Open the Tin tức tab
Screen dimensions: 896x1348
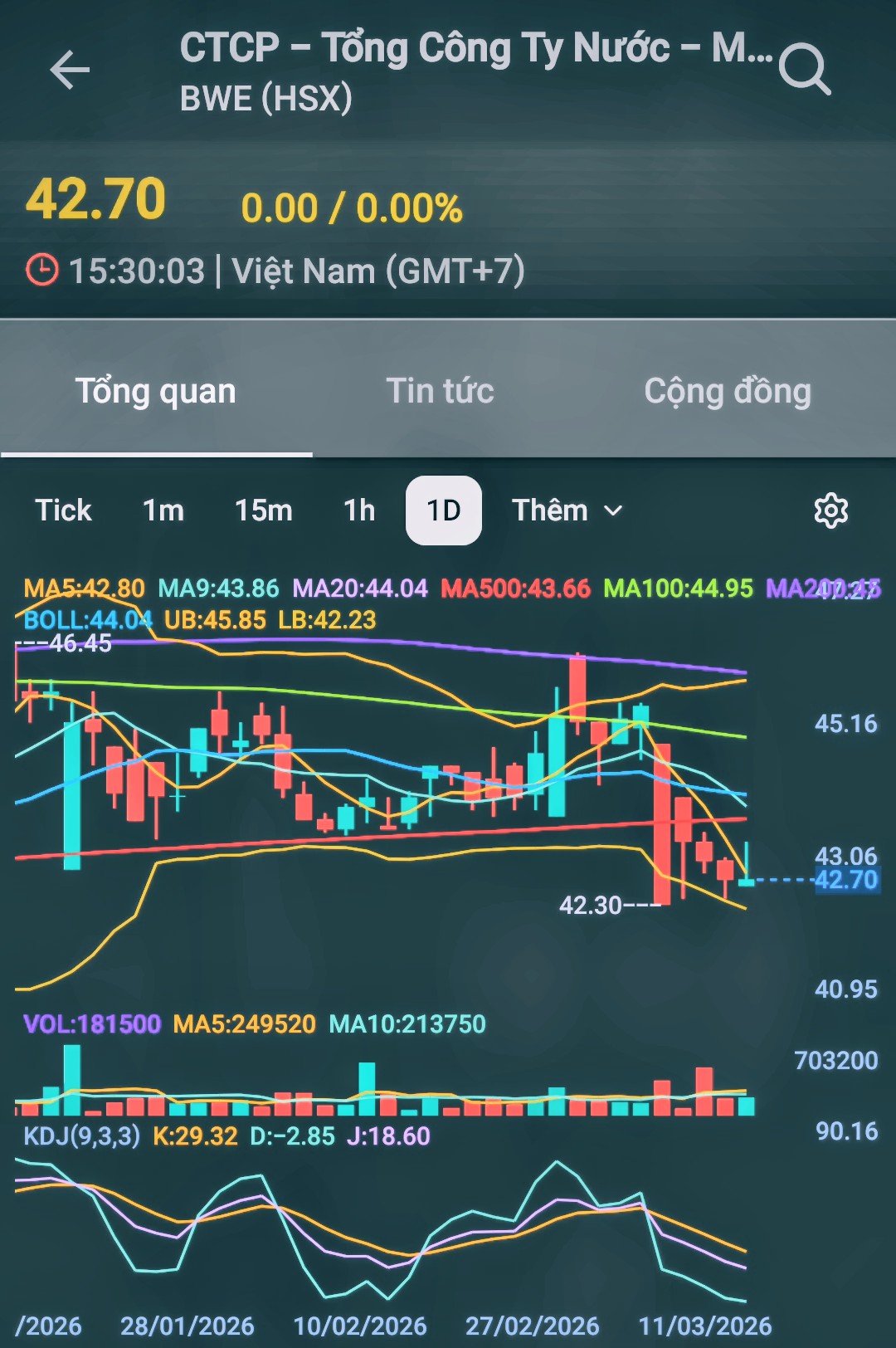[x=440, y=391]
